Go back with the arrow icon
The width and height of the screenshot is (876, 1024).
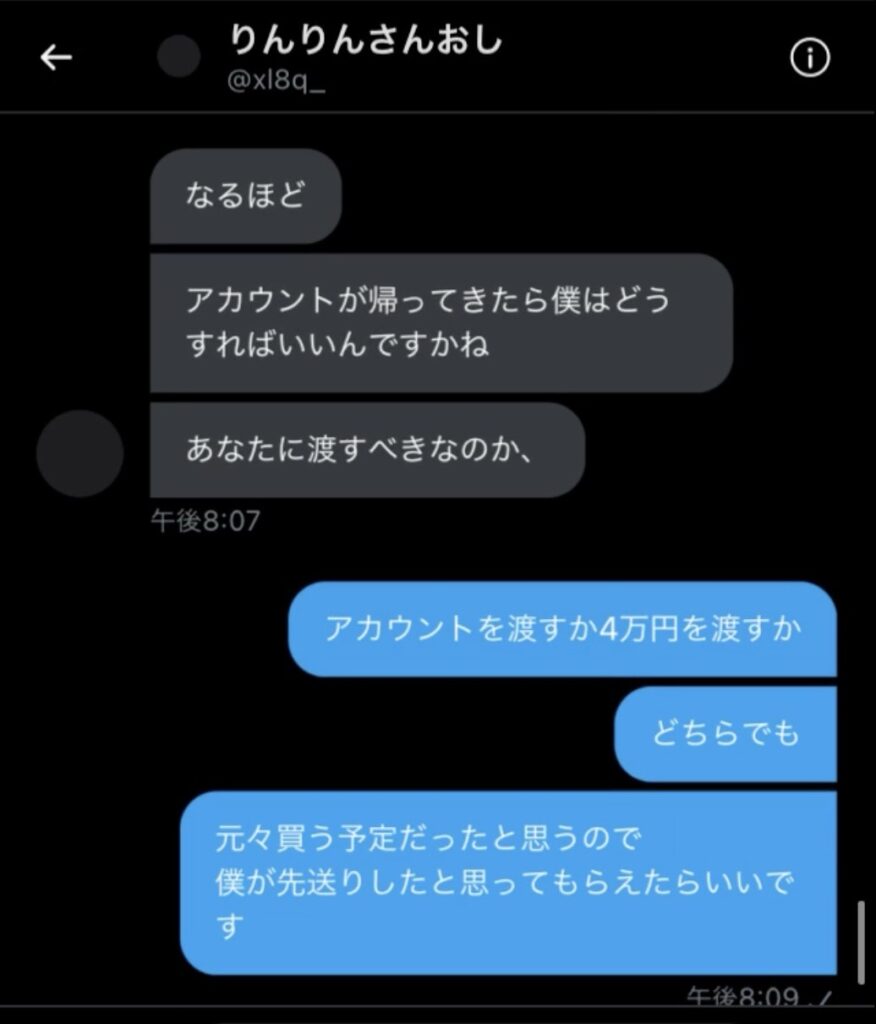pyautogui.click(x=56, y=58)
